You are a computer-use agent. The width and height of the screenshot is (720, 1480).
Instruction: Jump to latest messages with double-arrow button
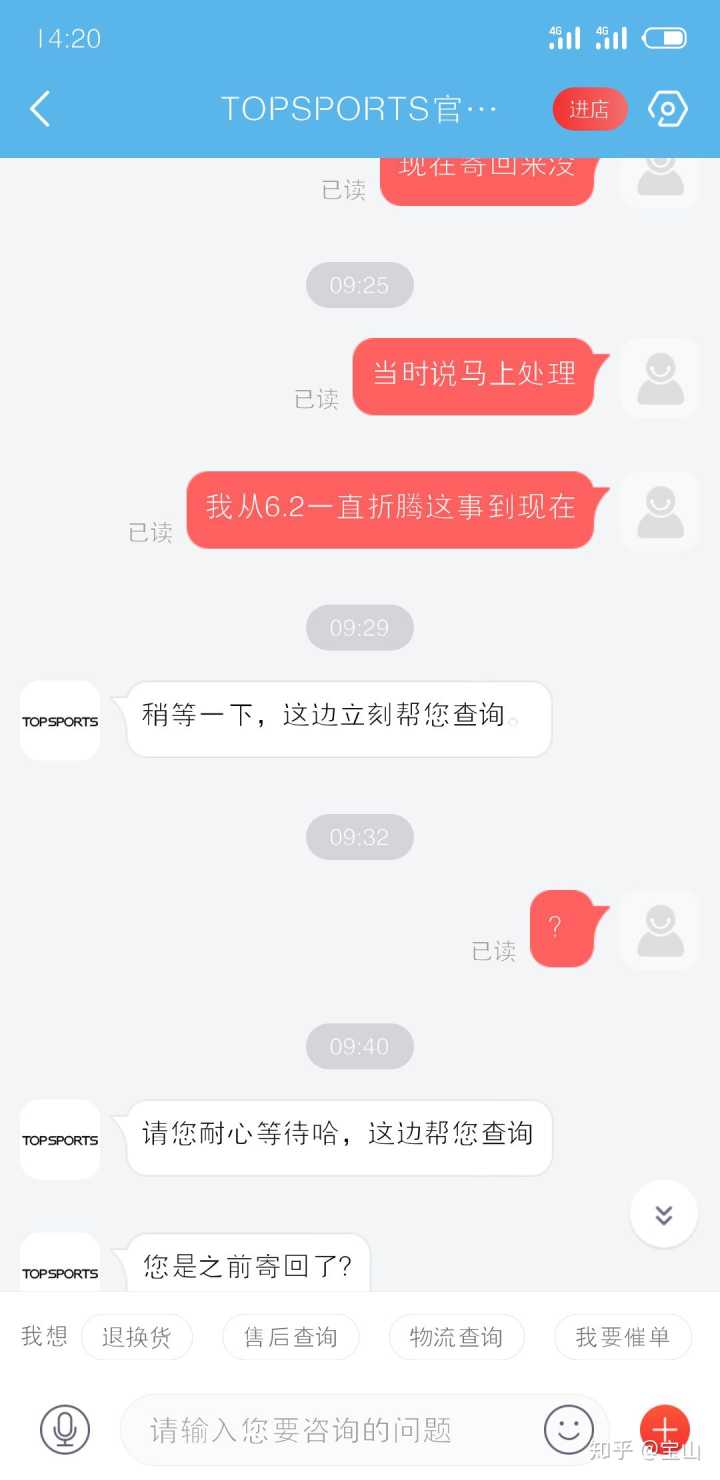(663, 1214)
